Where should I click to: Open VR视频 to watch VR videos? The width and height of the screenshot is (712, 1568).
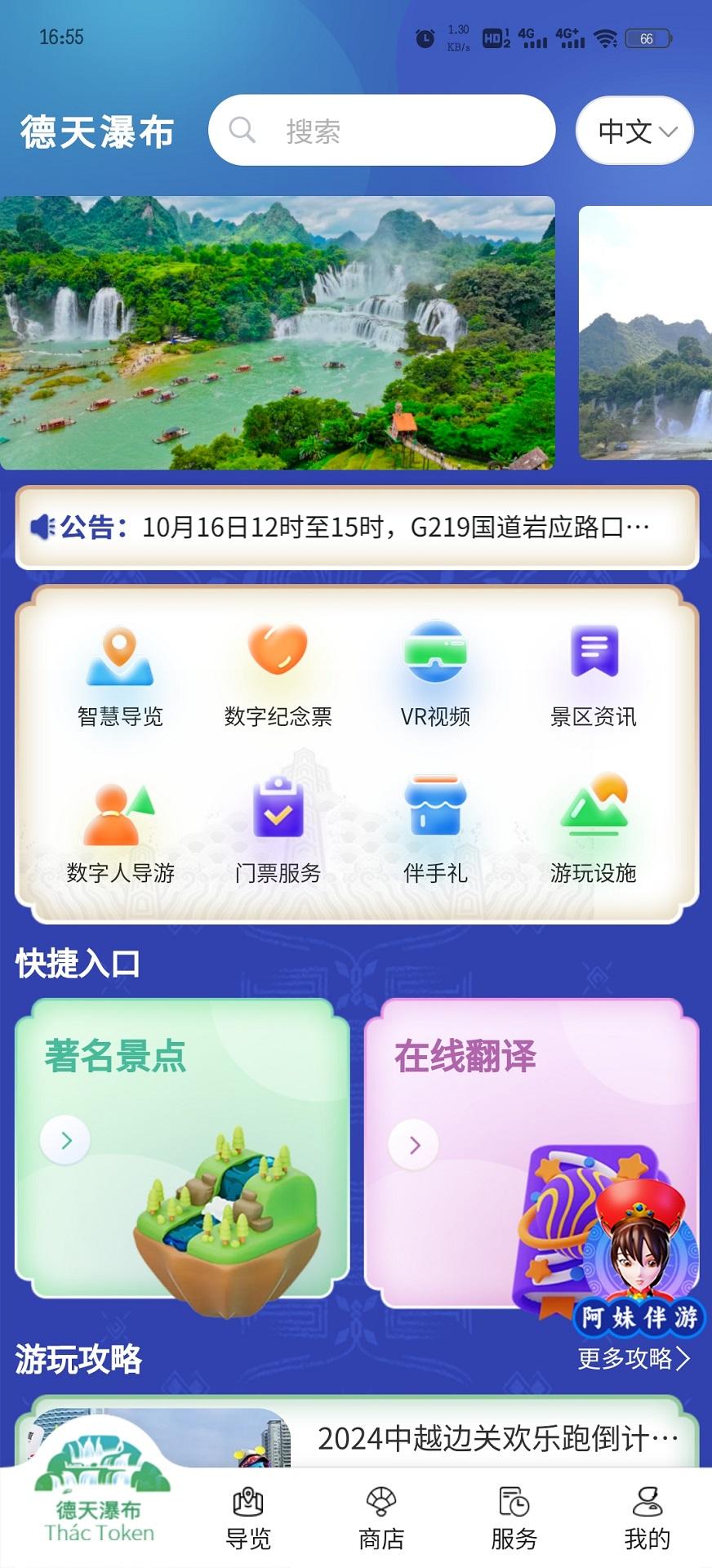(436, 674)
